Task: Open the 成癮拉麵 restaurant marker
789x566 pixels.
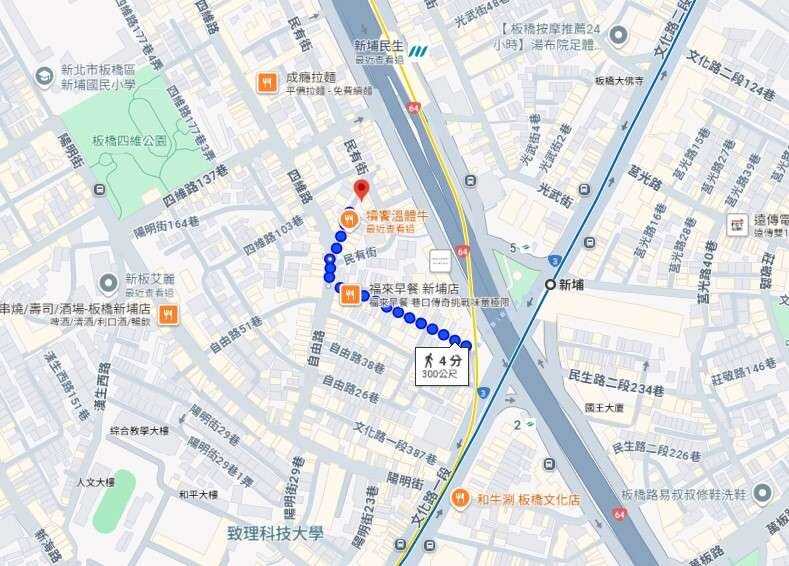Action: [267, 82]
